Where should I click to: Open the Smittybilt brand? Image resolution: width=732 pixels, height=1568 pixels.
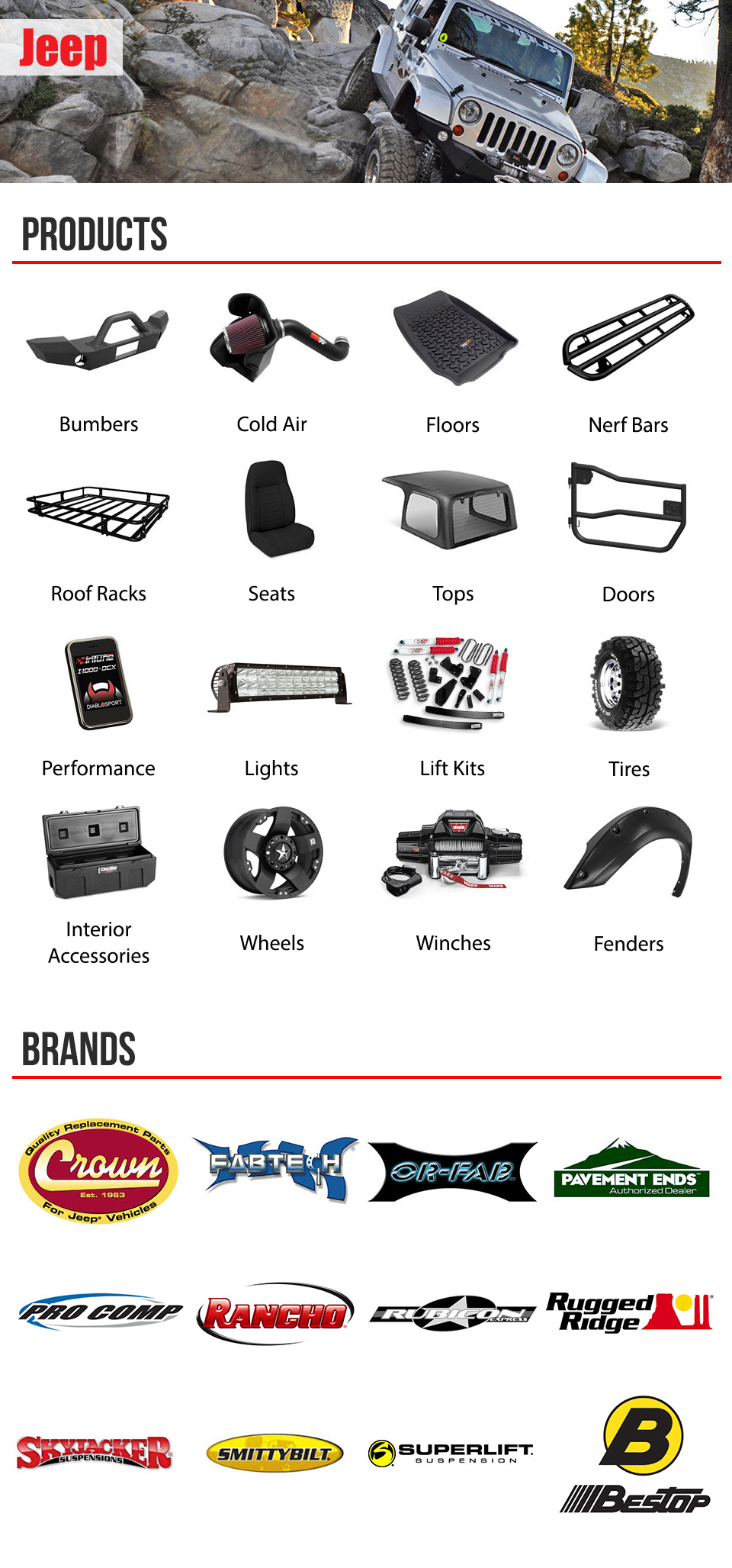click(x=274, y=1454)
